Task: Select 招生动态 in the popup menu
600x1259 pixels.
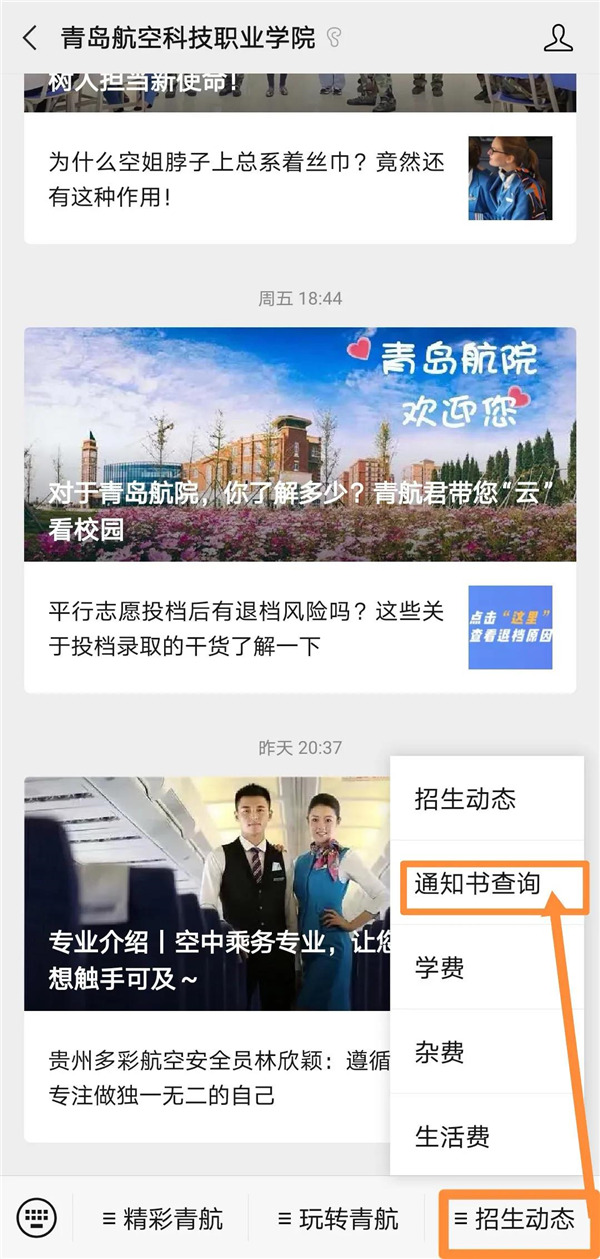Action: tap(466, 798)
